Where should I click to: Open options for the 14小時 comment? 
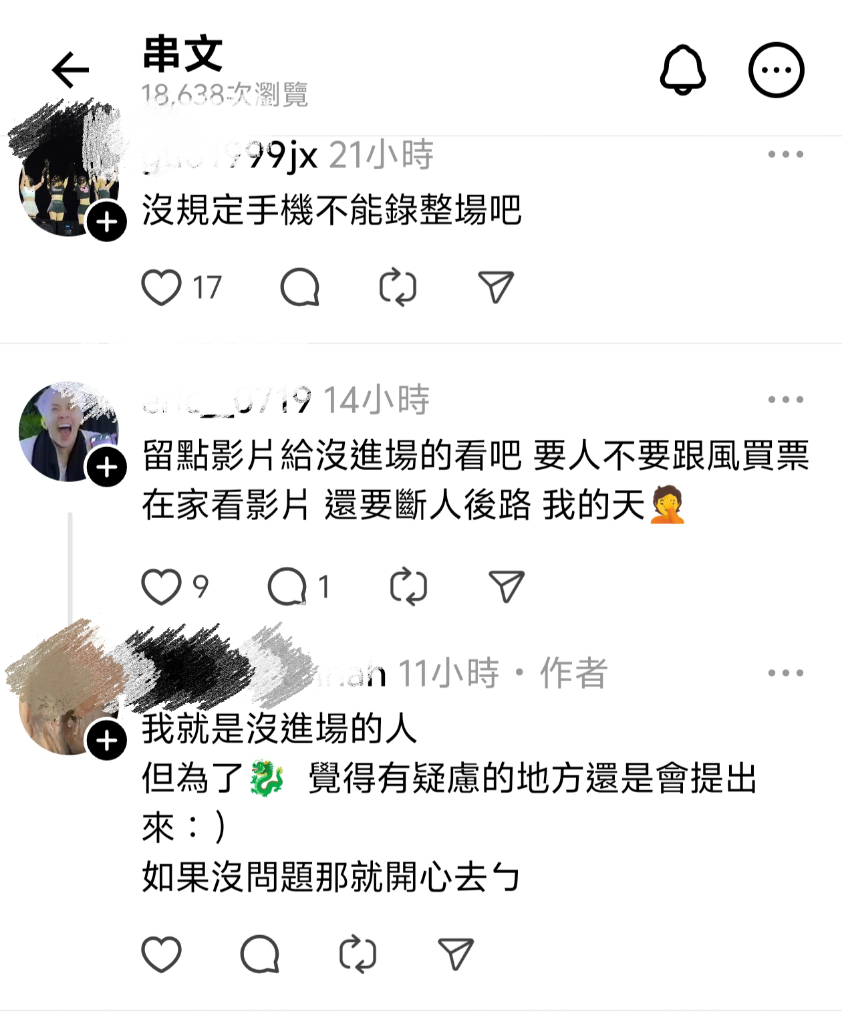pos(786,400)
